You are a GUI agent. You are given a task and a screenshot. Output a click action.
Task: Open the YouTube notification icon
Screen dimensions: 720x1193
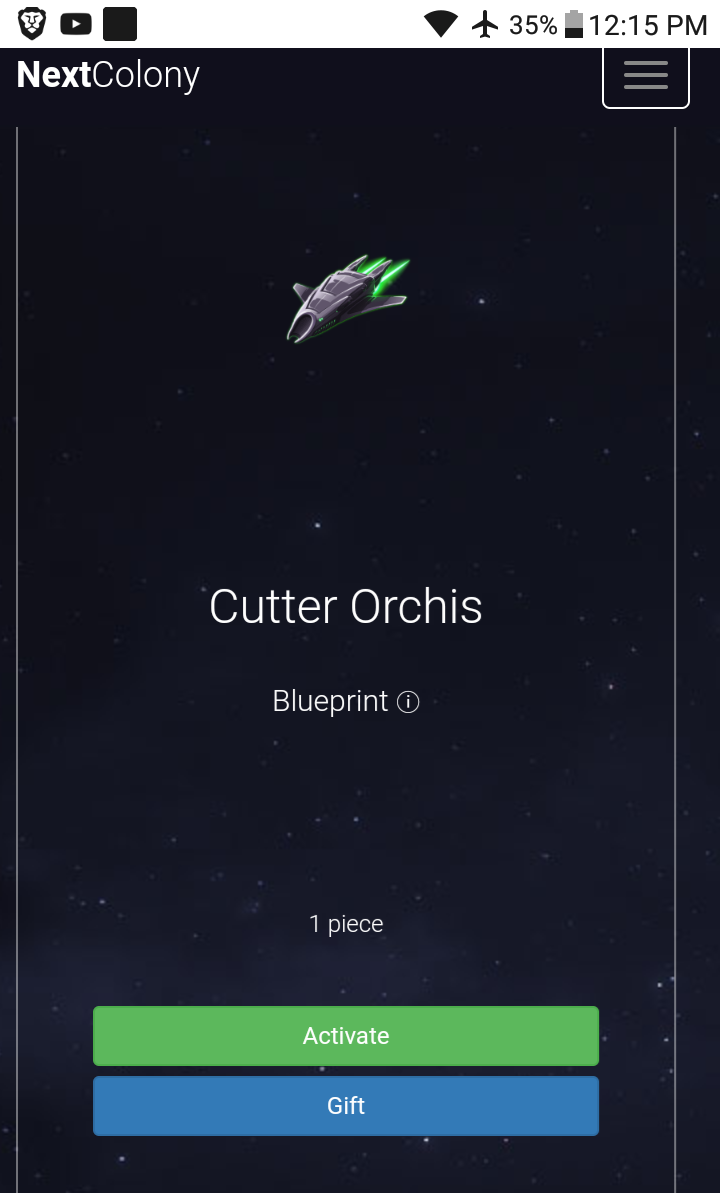click(75, 24)
